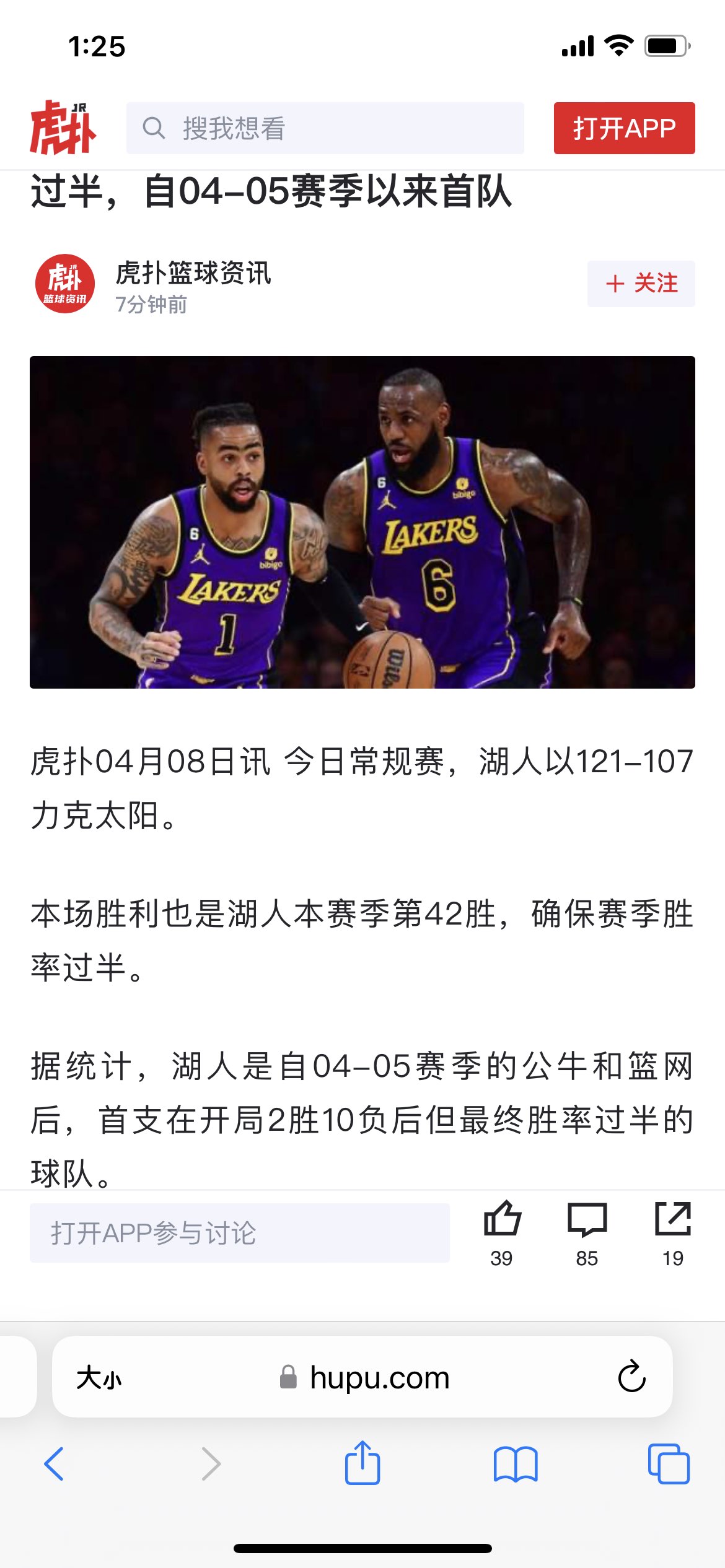Open the 虎扑篮球资讯 author avatar
Image resolution: width=725 pixels, height=1568 pixels.
pyautogui.click(x=65, y=284)
